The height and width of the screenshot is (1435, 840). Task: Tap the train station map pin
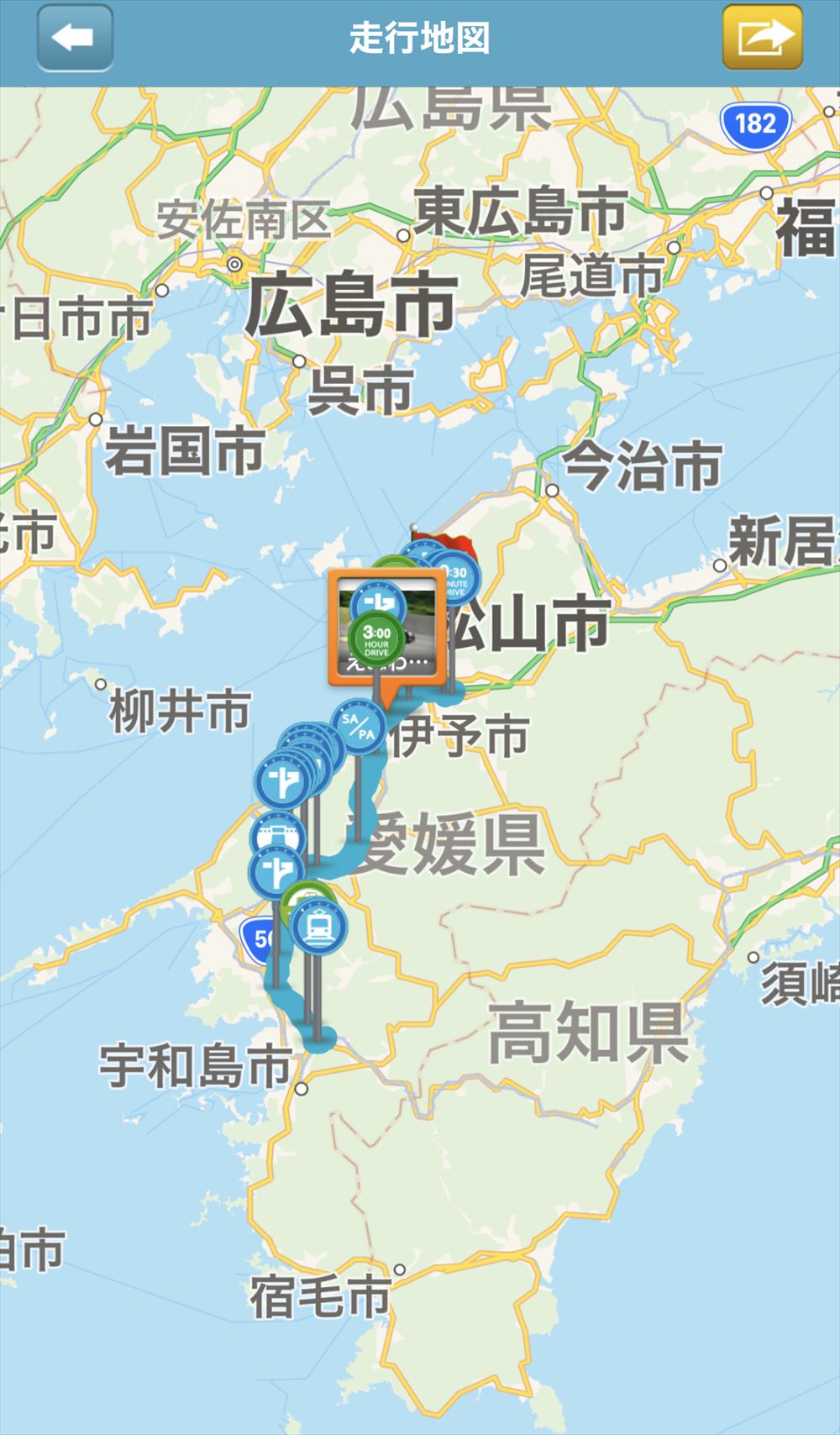319,928
